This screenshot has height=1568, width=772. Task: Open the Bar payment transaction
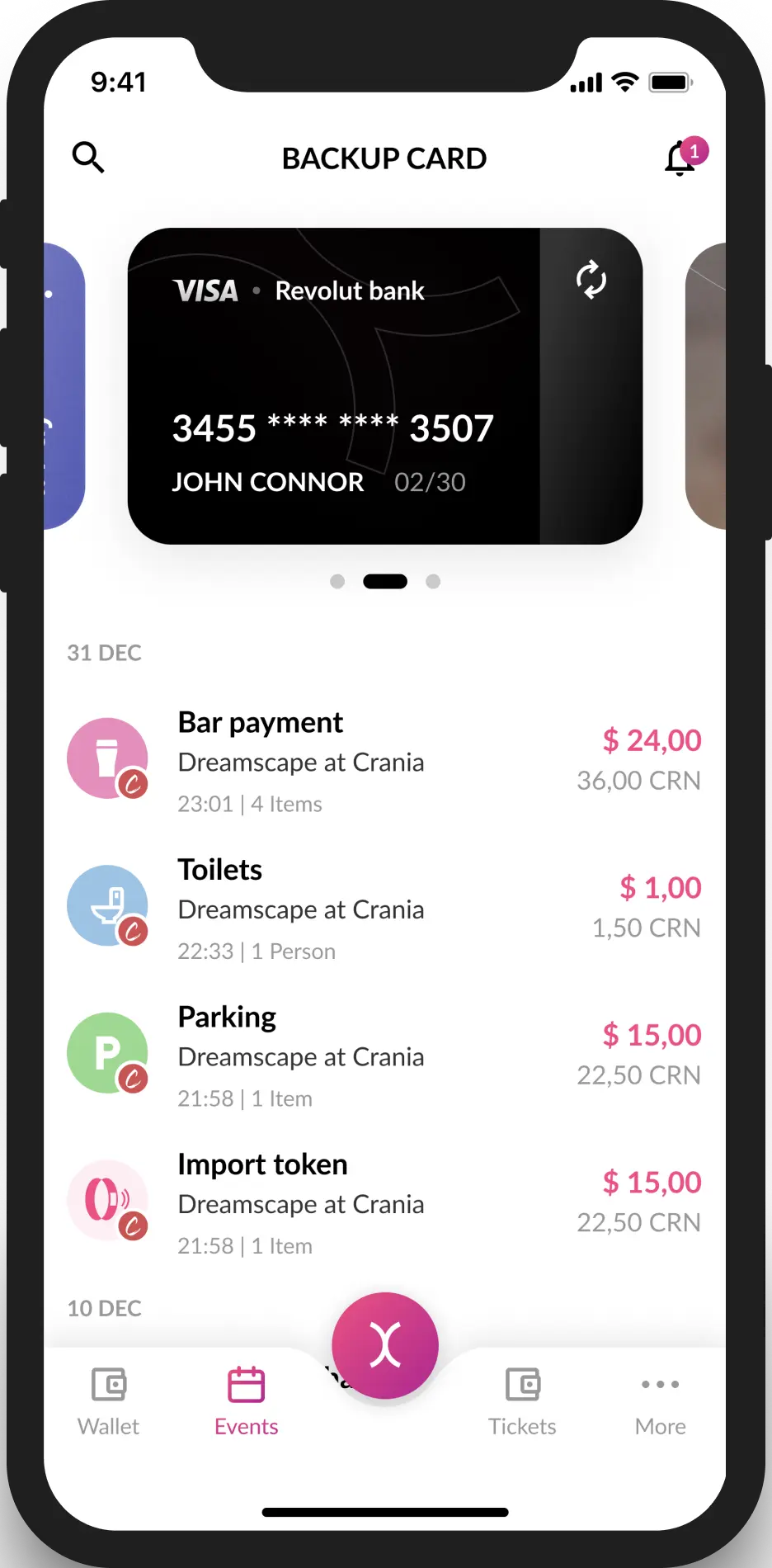[384, 761]
